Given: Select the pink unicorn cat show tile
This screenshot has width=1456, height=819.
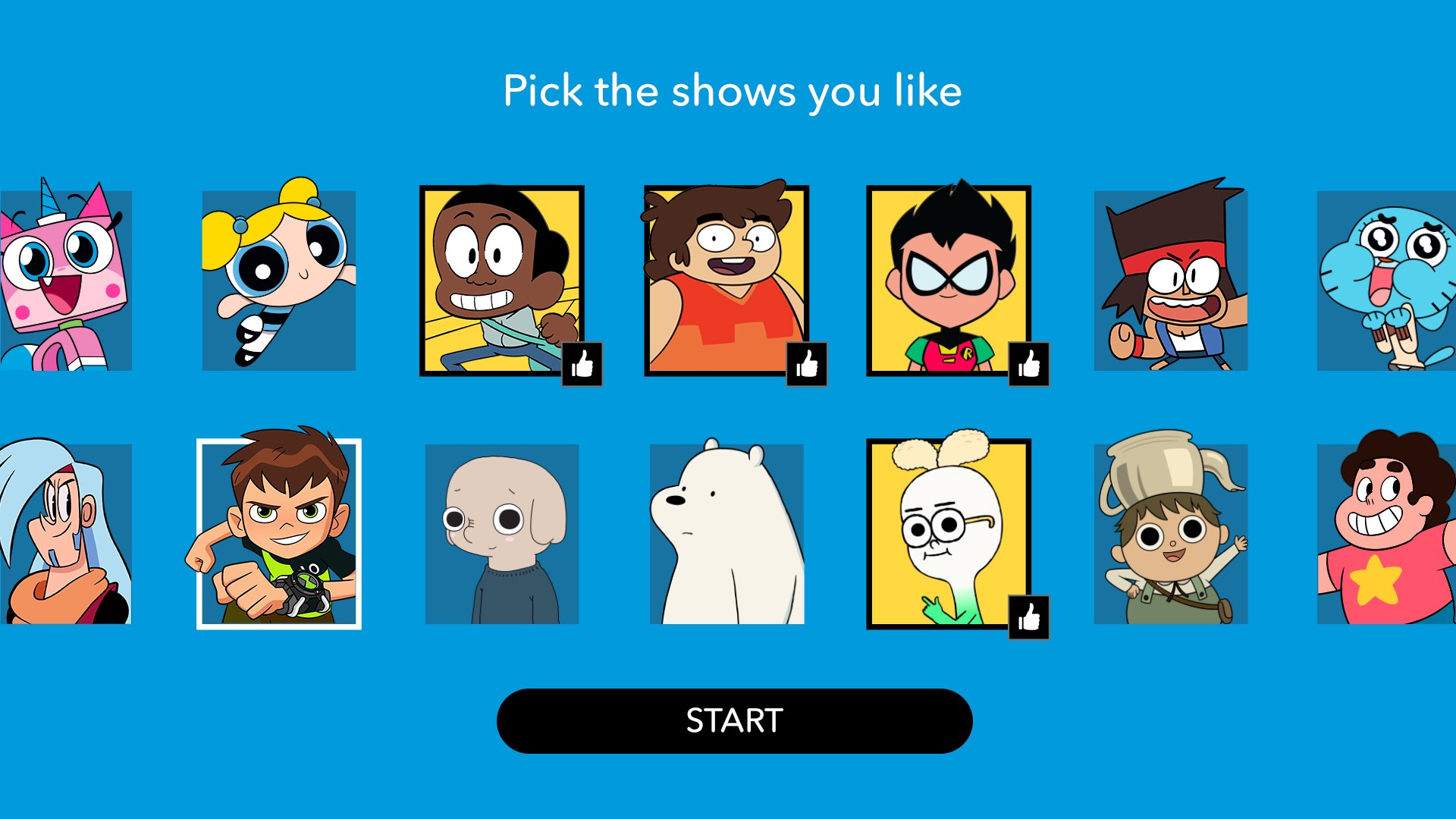Looking at the screenshot, I should [66, 281].
